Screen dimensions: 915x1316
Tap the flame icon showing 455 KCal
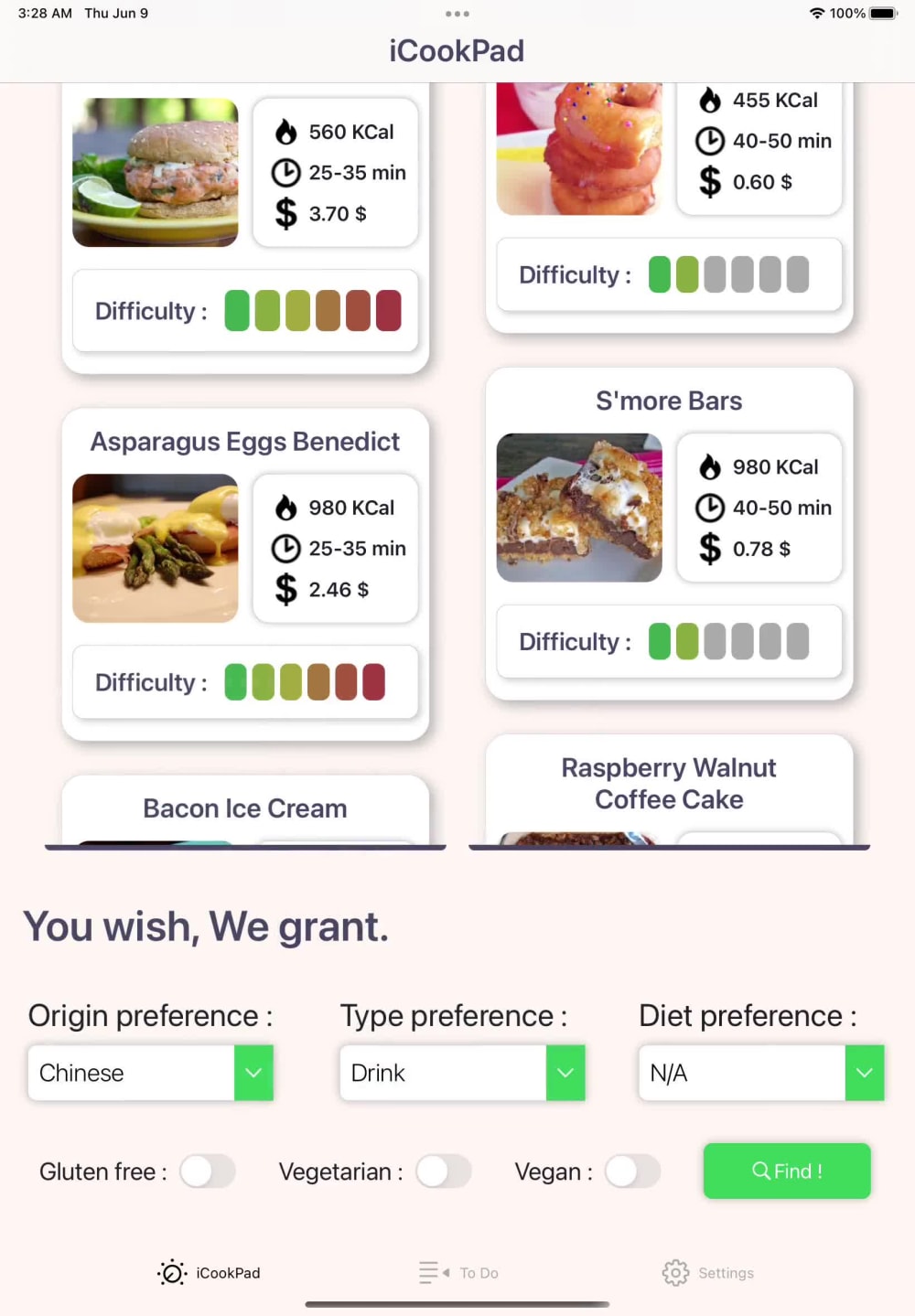(x=711, y=100)
